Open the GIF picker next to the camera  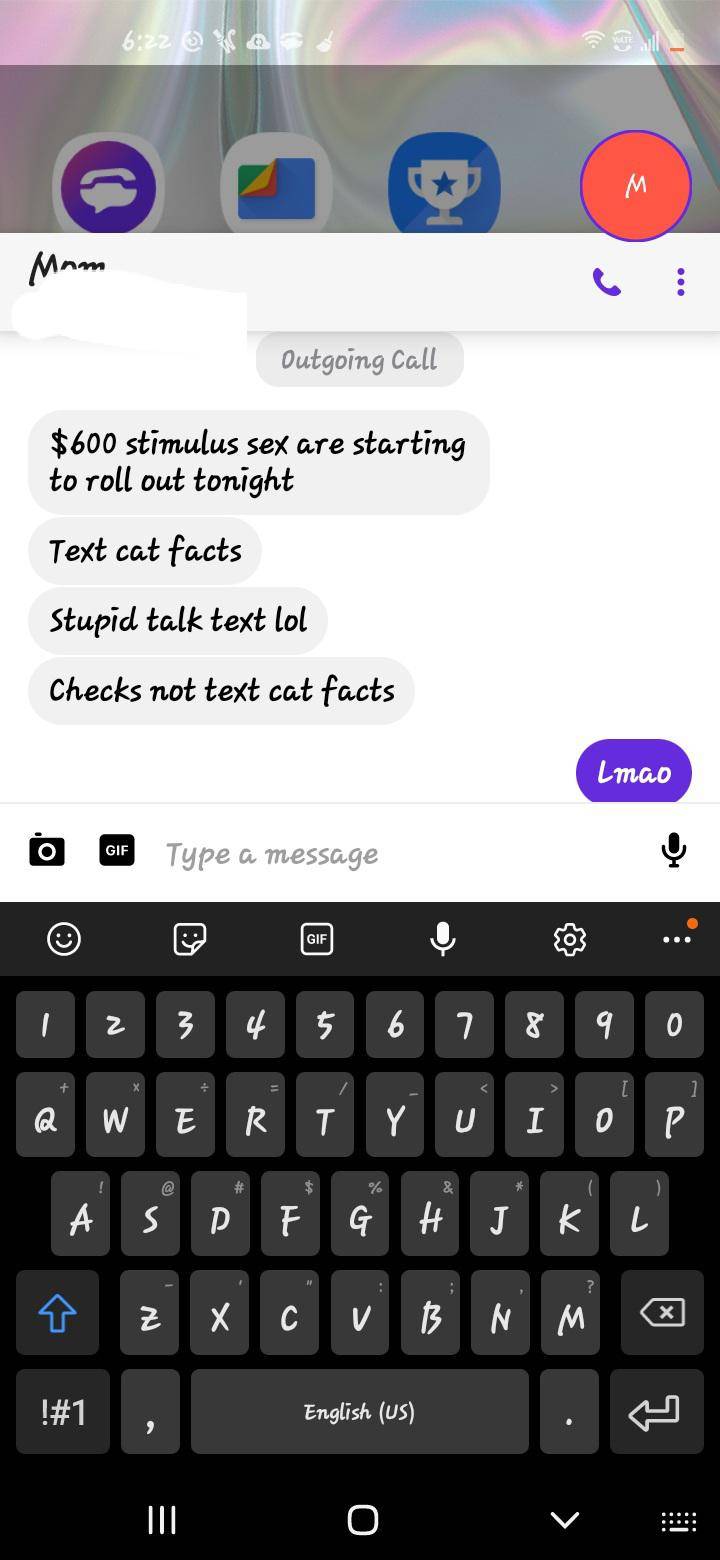click(117, 850)
